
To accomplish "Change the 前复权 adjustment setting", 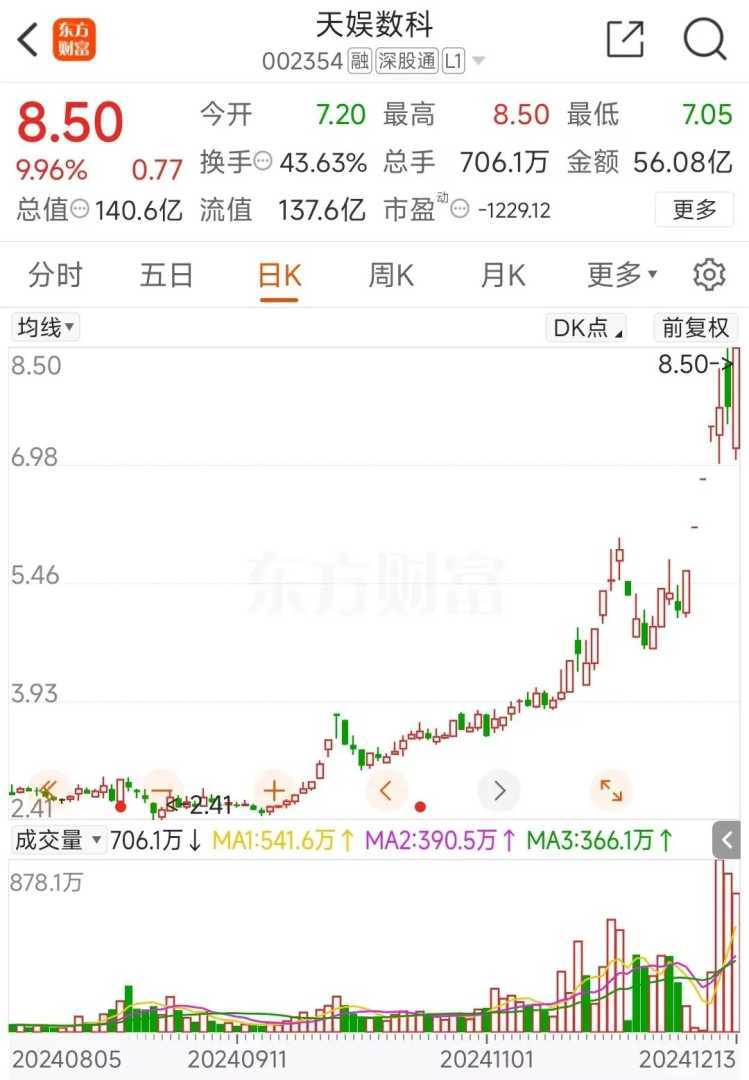I will pyautogui.click(x=696, y=328).
